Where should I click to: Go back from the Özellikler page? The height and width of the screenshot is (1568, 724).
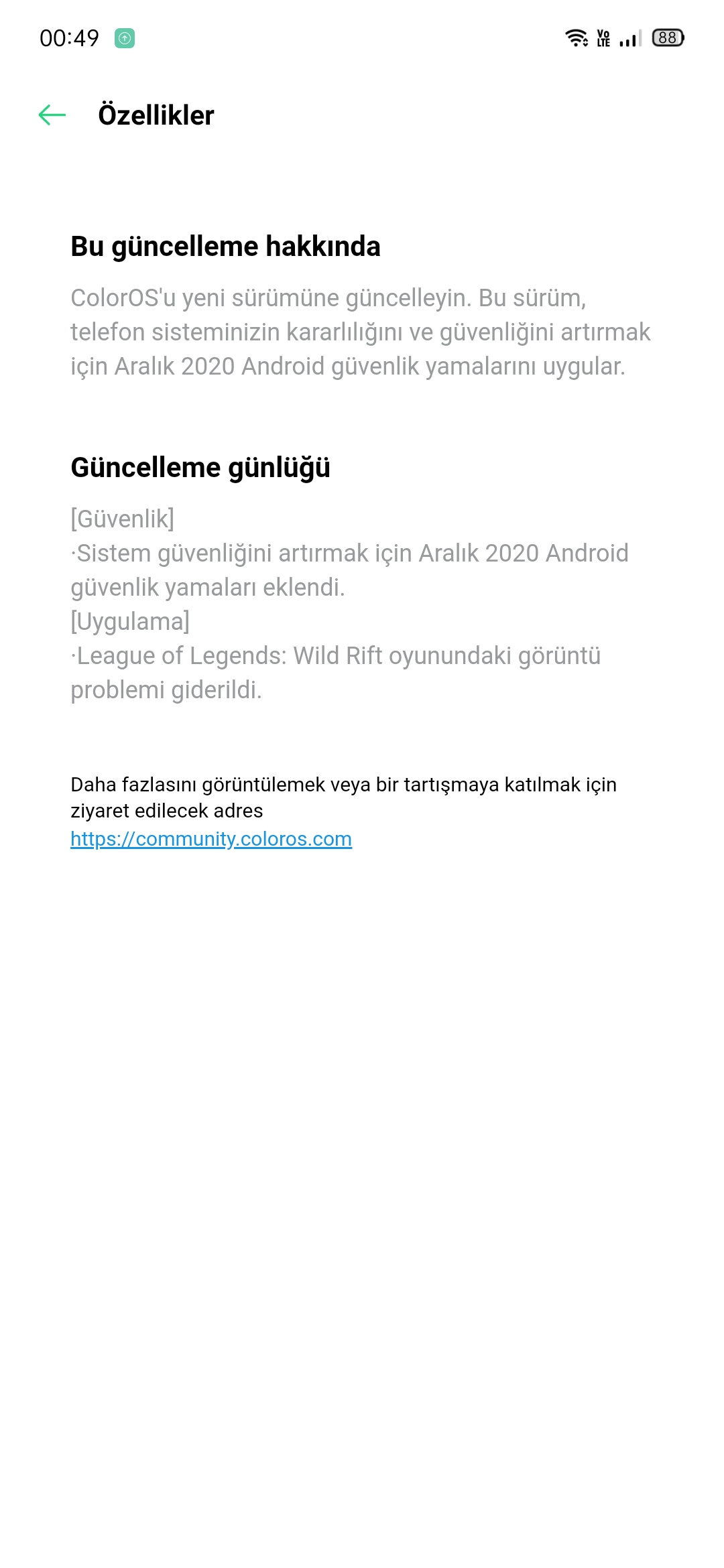tap(52, 115)
